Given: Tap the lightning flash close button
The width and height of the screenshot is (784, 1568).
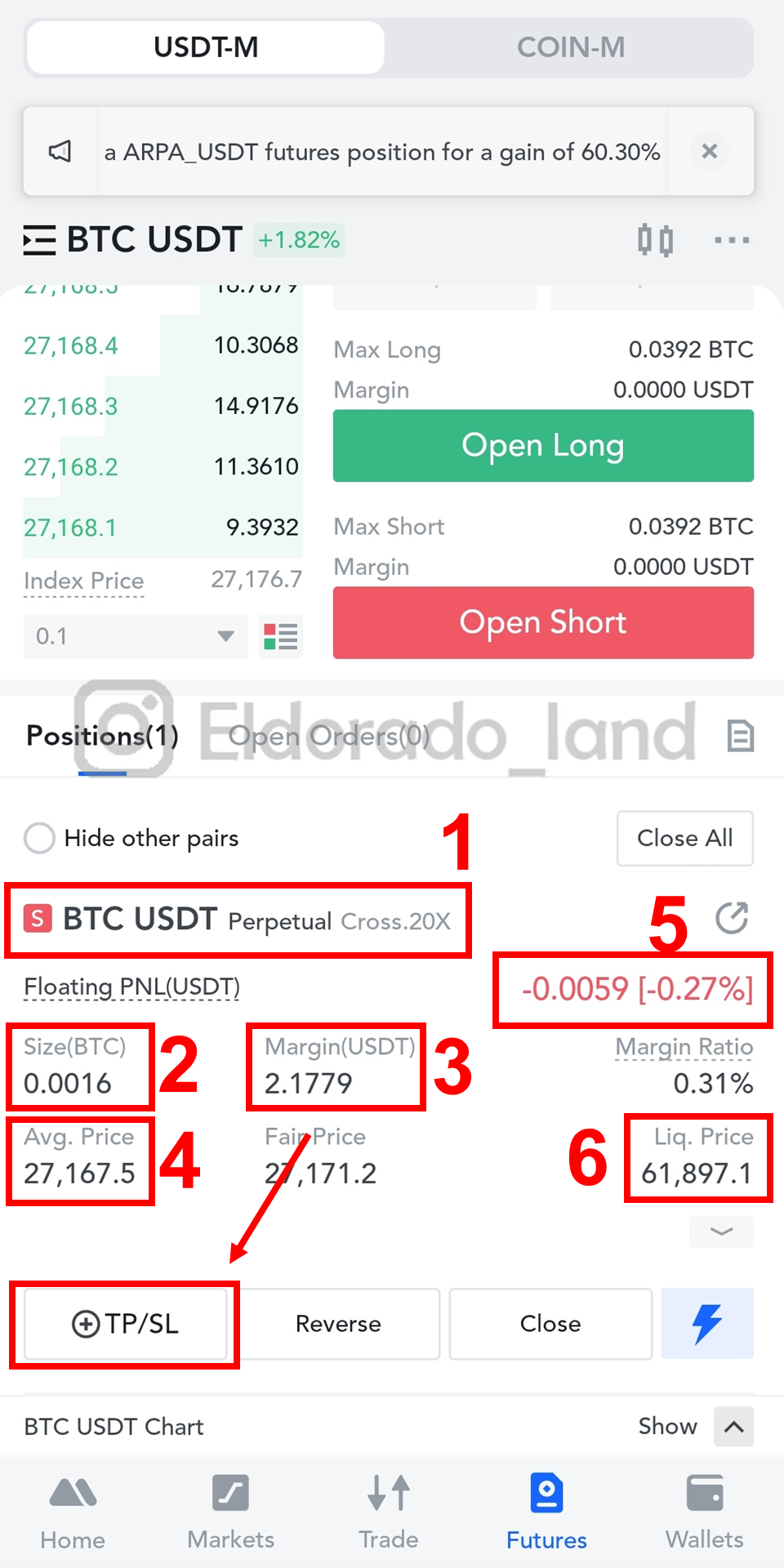Looking at the screenshot, I should [707, 1324].
